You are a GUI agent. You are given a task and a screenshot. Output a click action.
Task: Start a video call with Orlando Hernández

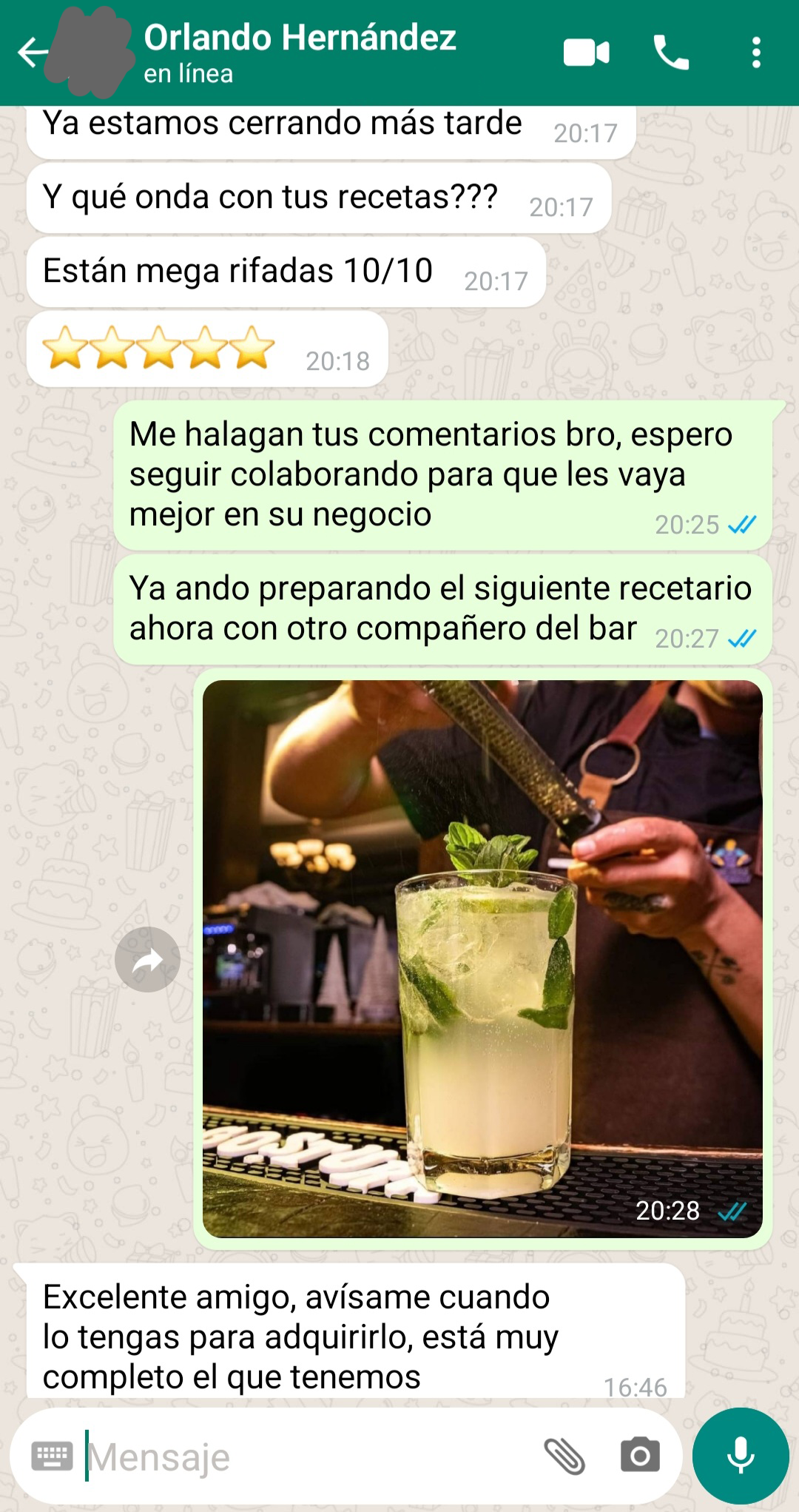[x=586, y=53]
